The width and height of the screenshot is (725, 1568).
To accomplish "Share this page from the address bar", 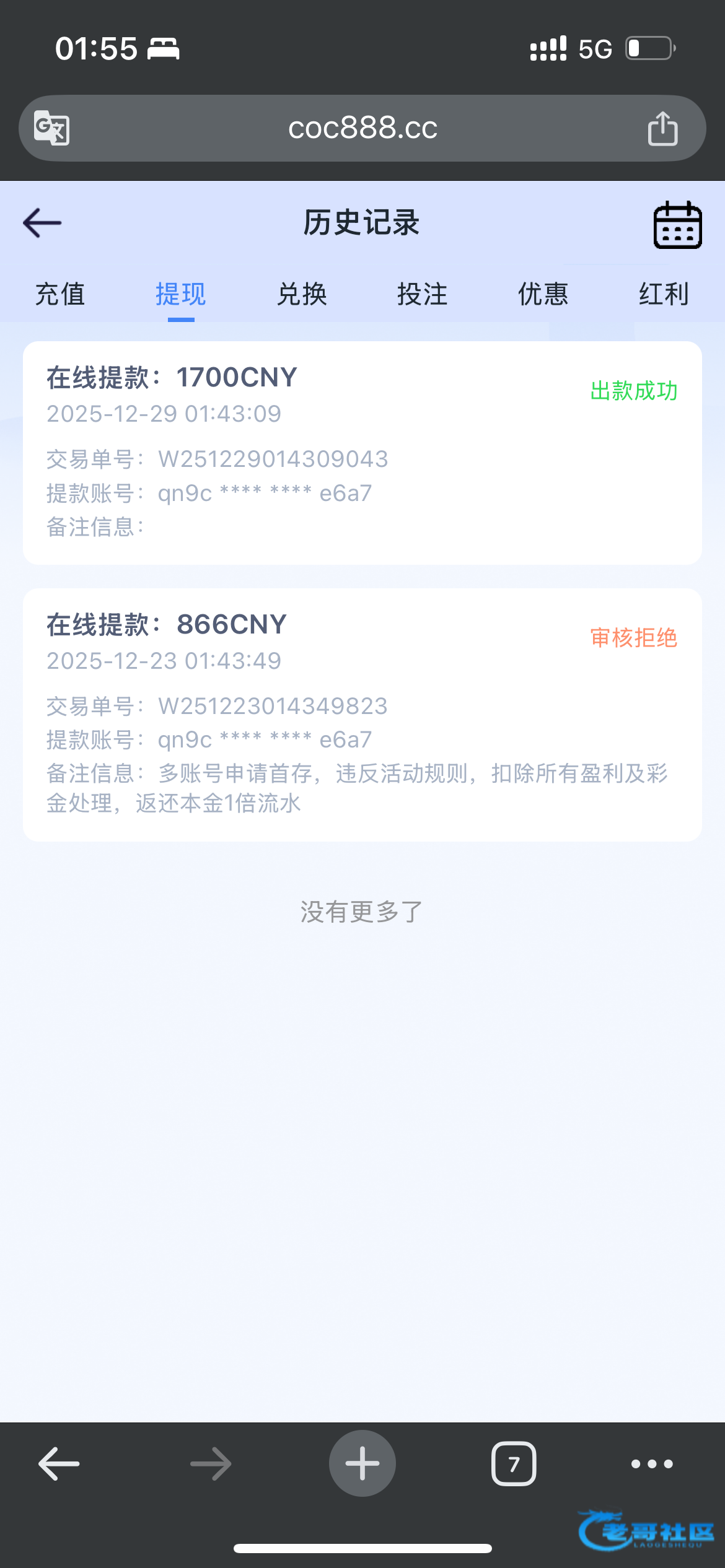I will point(662,128).
